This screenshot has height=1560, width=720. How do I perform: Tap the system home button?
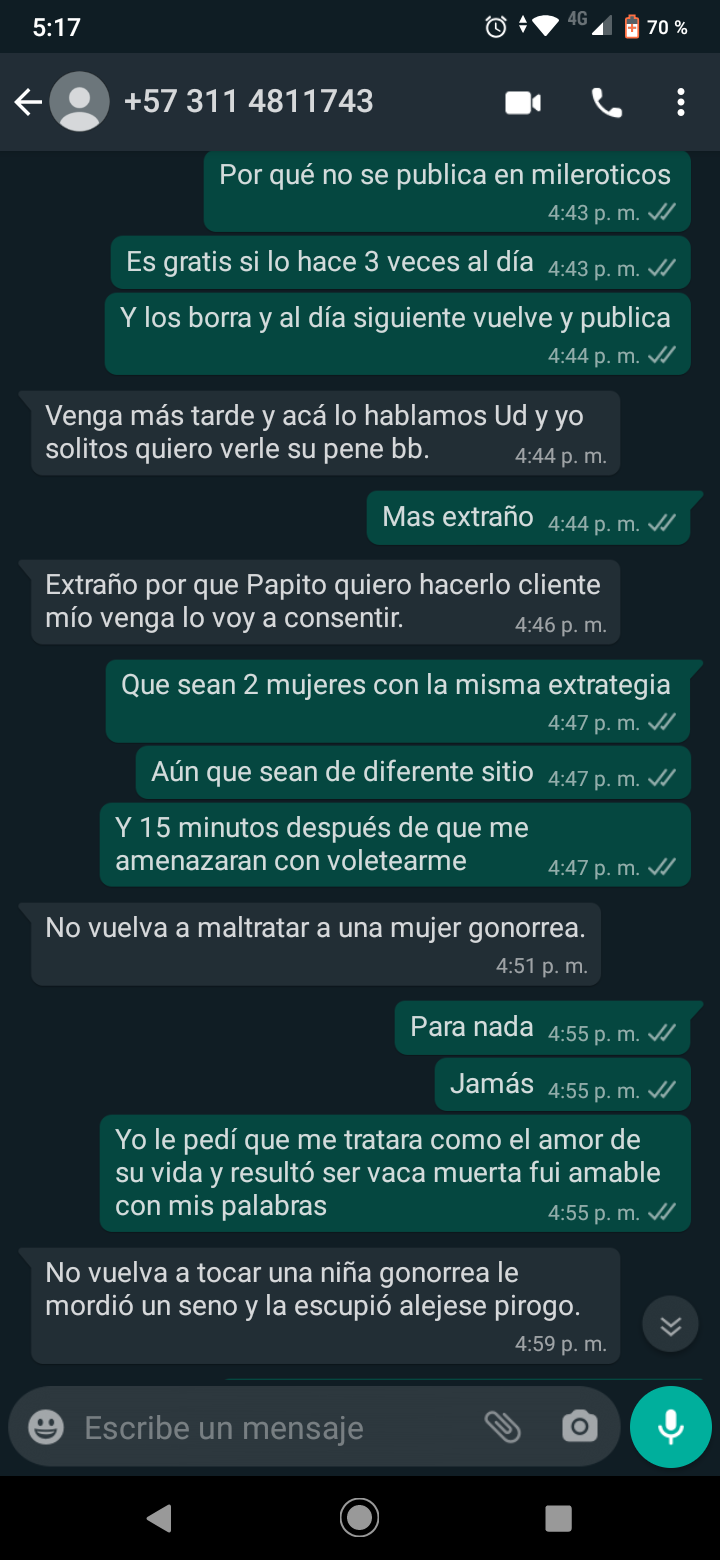point(359,1518)
